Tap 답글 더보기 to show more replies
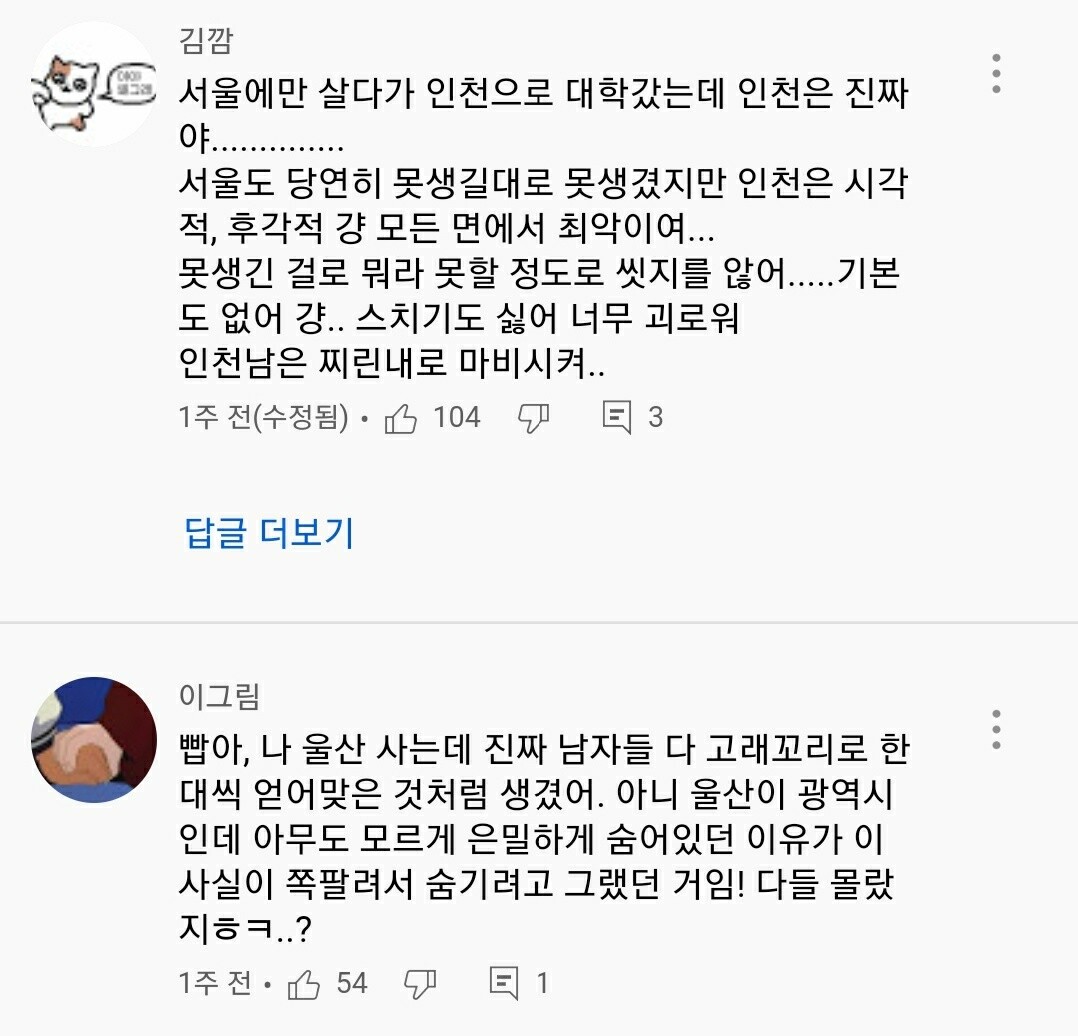The width and height of the screenshot is (1078, 1036). tap(270, 533)
